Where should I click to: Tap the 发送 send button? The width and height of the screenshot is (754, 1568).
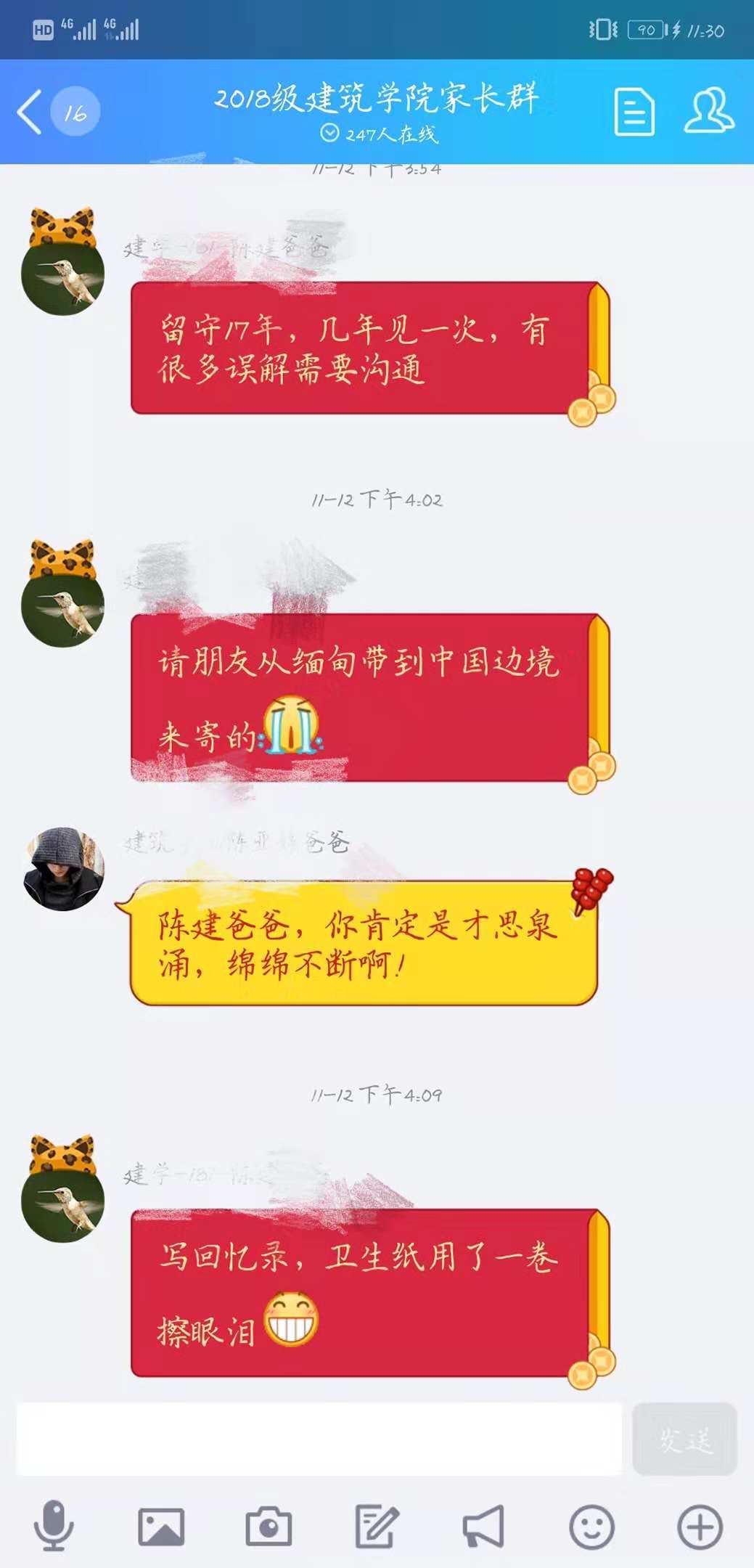click(x=684, y=1439)
